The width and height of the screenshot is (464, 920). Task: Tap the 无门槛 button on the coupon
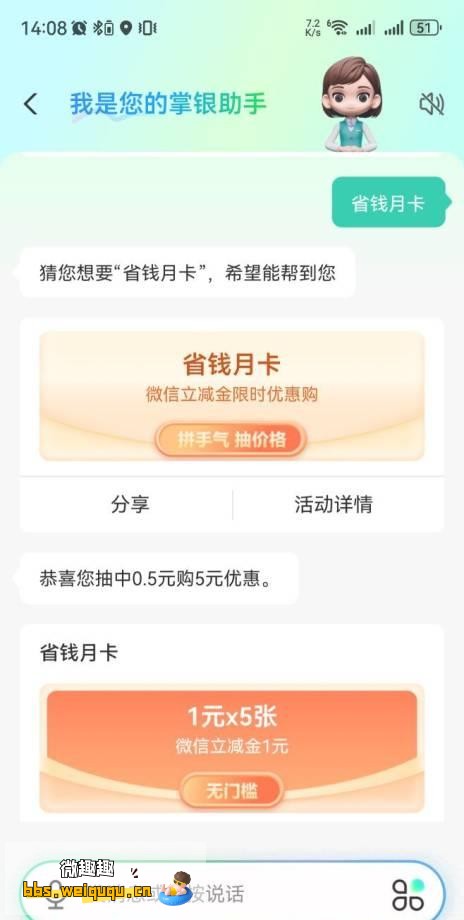pyautogui.click(x=232, y=792)
